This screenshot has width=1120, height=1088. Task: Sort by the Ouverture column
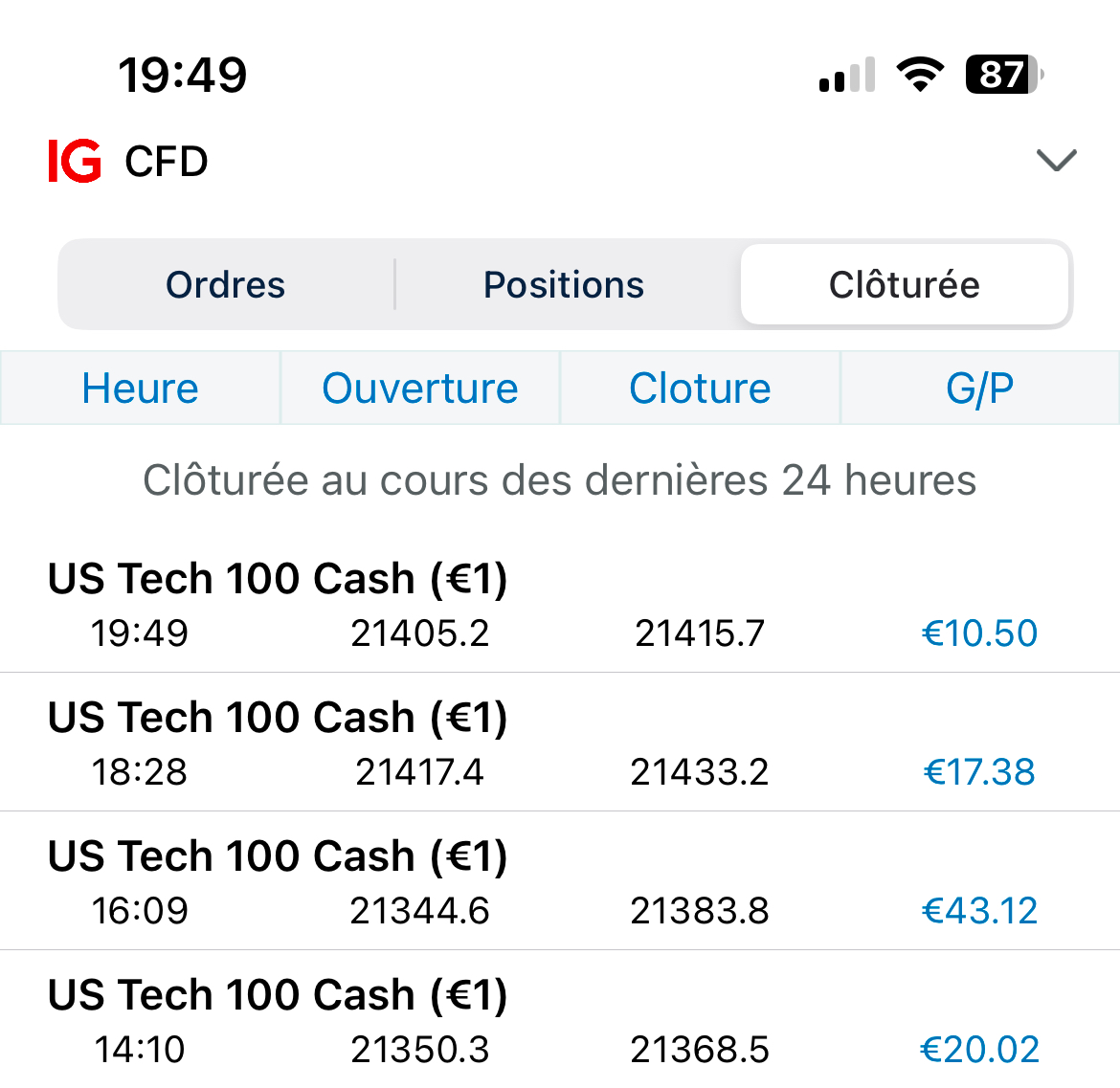[420, 389]
